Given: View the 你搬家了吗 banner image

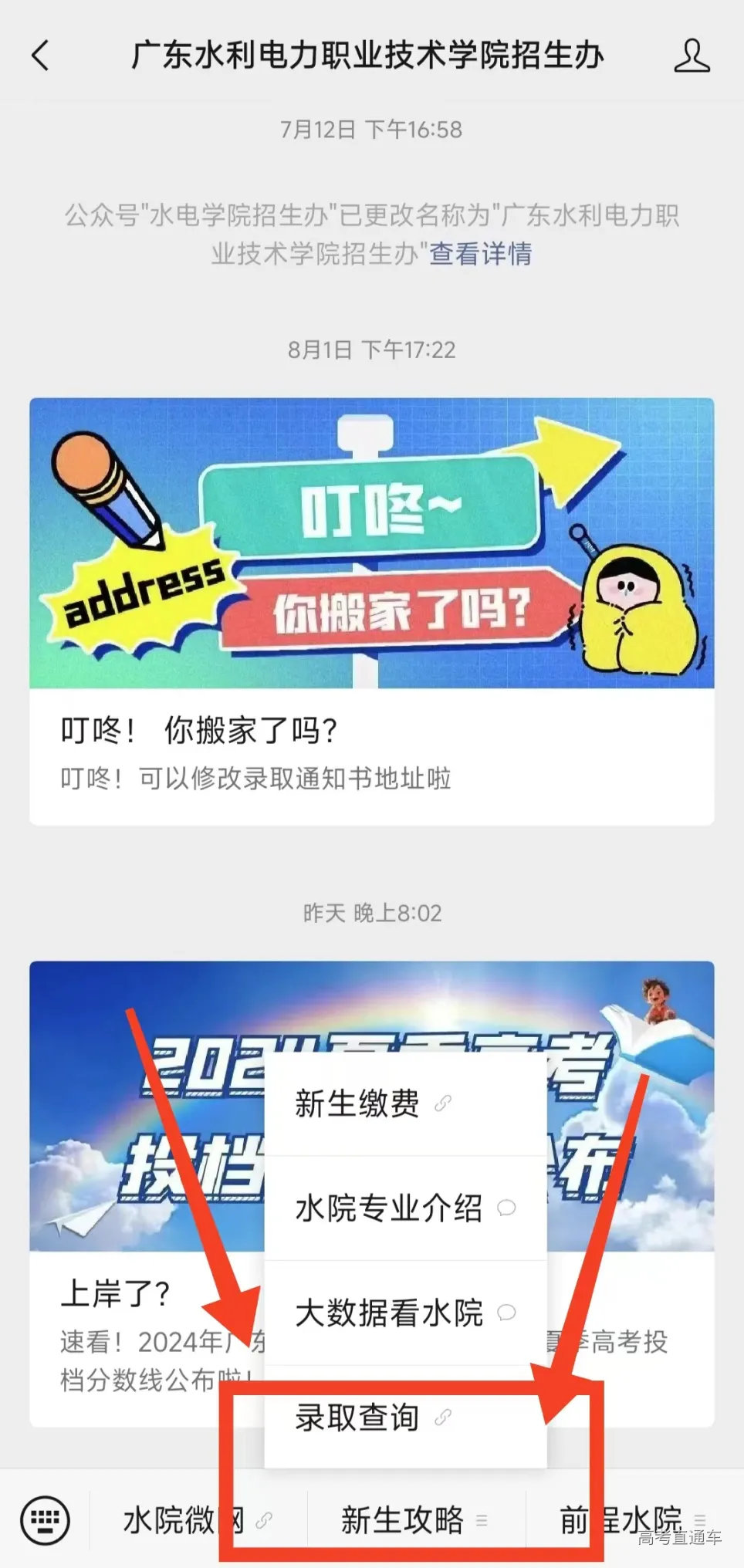Looking at the screenshot, I should 370,545.
